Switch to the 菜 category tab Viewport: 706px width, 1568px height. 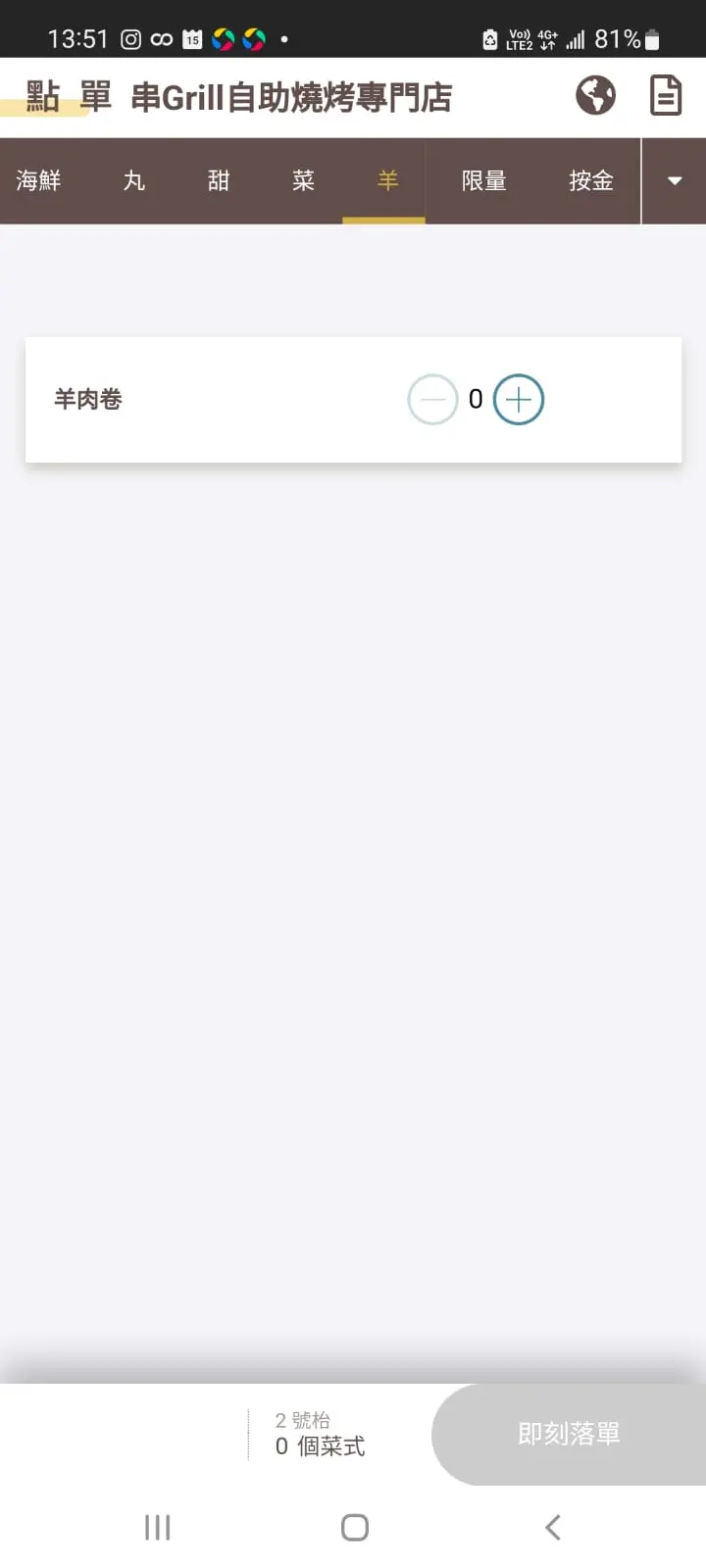point(304,180)
